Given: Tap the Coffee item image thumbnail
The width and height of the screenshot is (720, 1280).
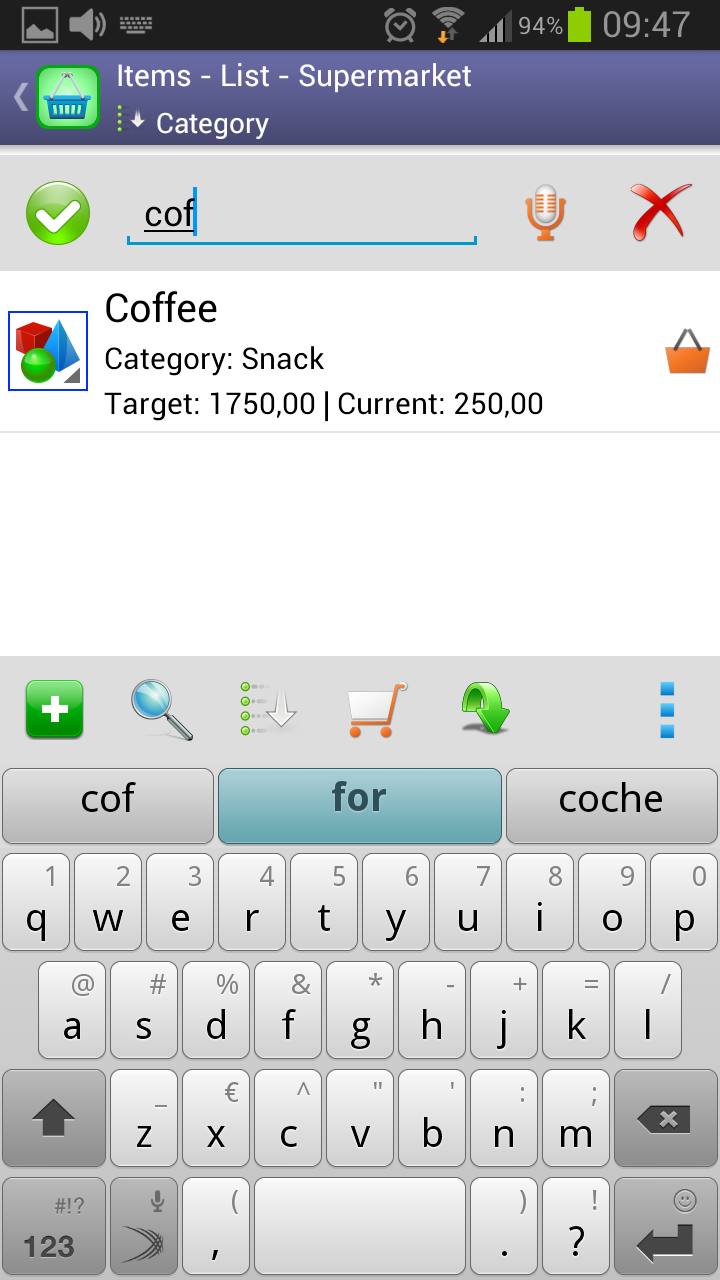Looking at the screenshot, I should click(48, 351).
